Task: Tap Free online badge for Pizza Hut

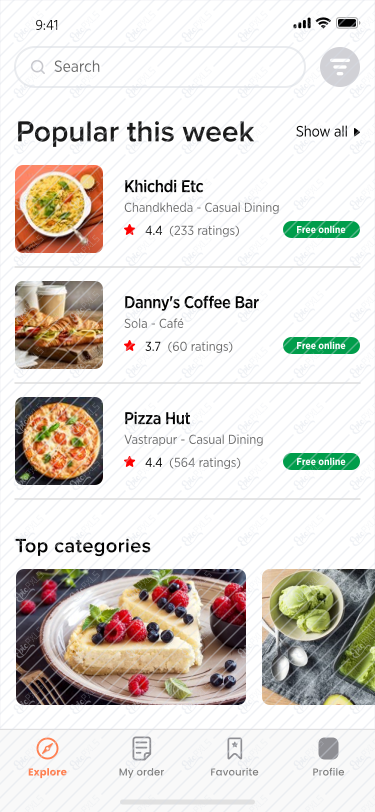Action: (321, 461)
